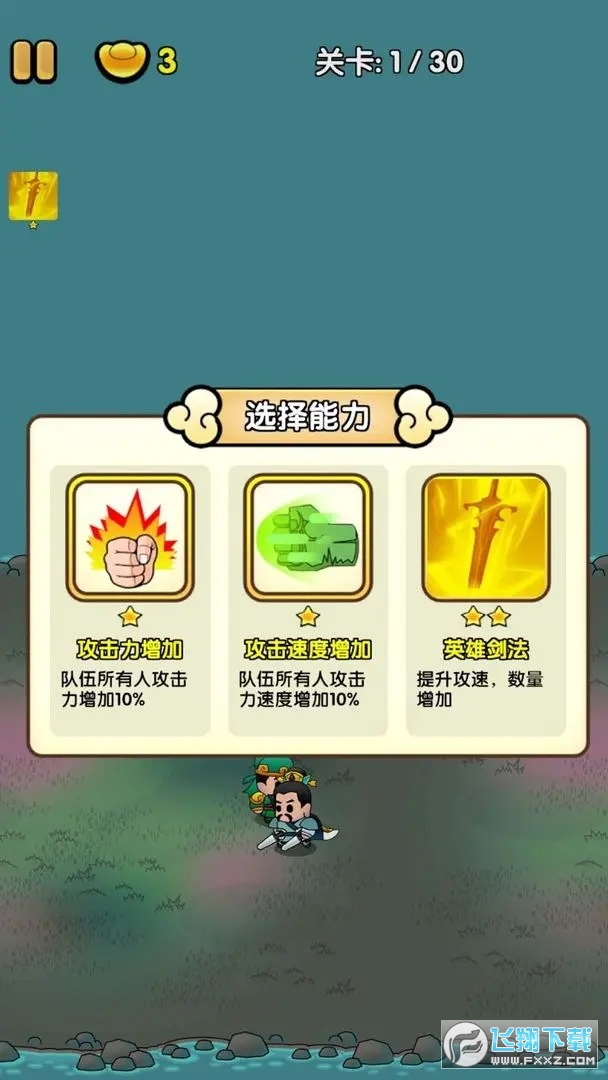This screenshot has width=608, height=1080.
Task: Pause the game
Action: coord(34,62)
